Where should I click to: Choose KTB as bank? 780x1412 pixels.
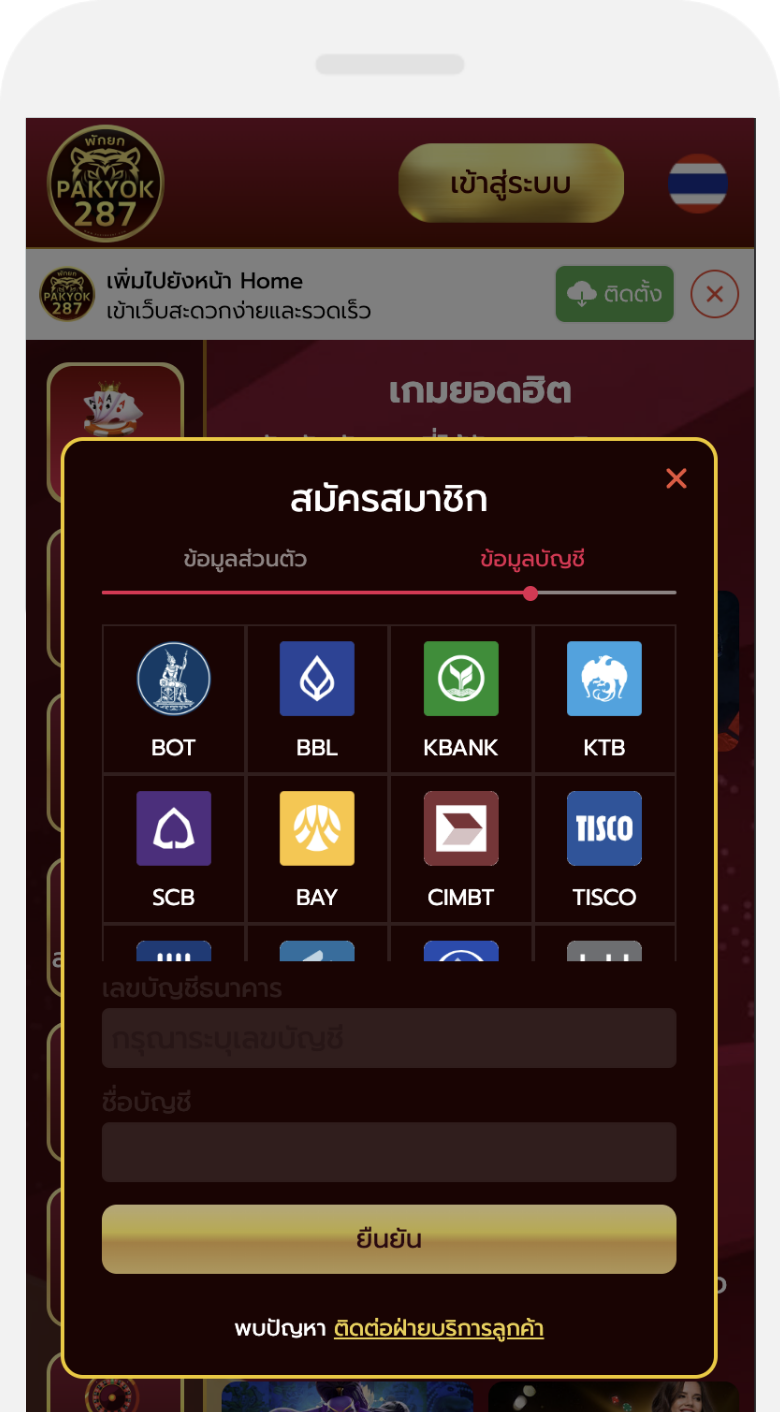click(x=604, y=699)
